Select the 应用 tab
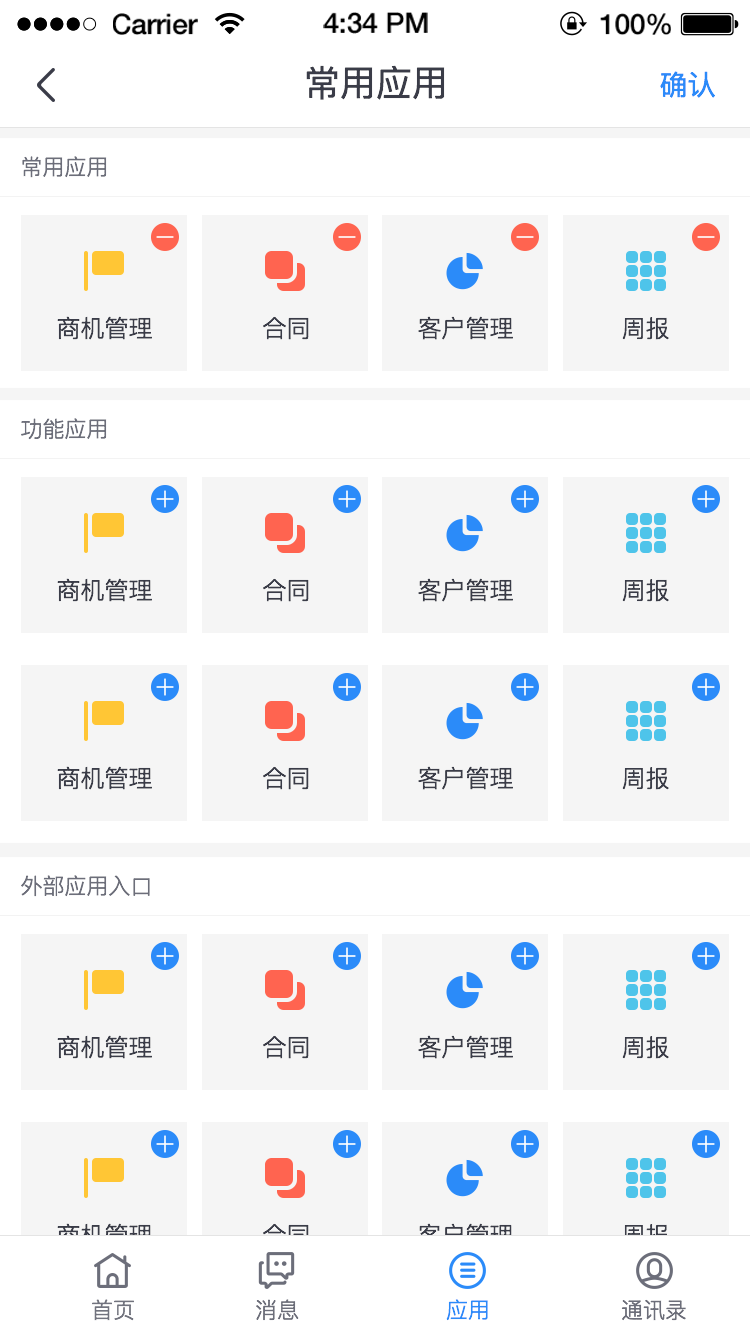750x1334 pixels. click(x=467, y=1286)
